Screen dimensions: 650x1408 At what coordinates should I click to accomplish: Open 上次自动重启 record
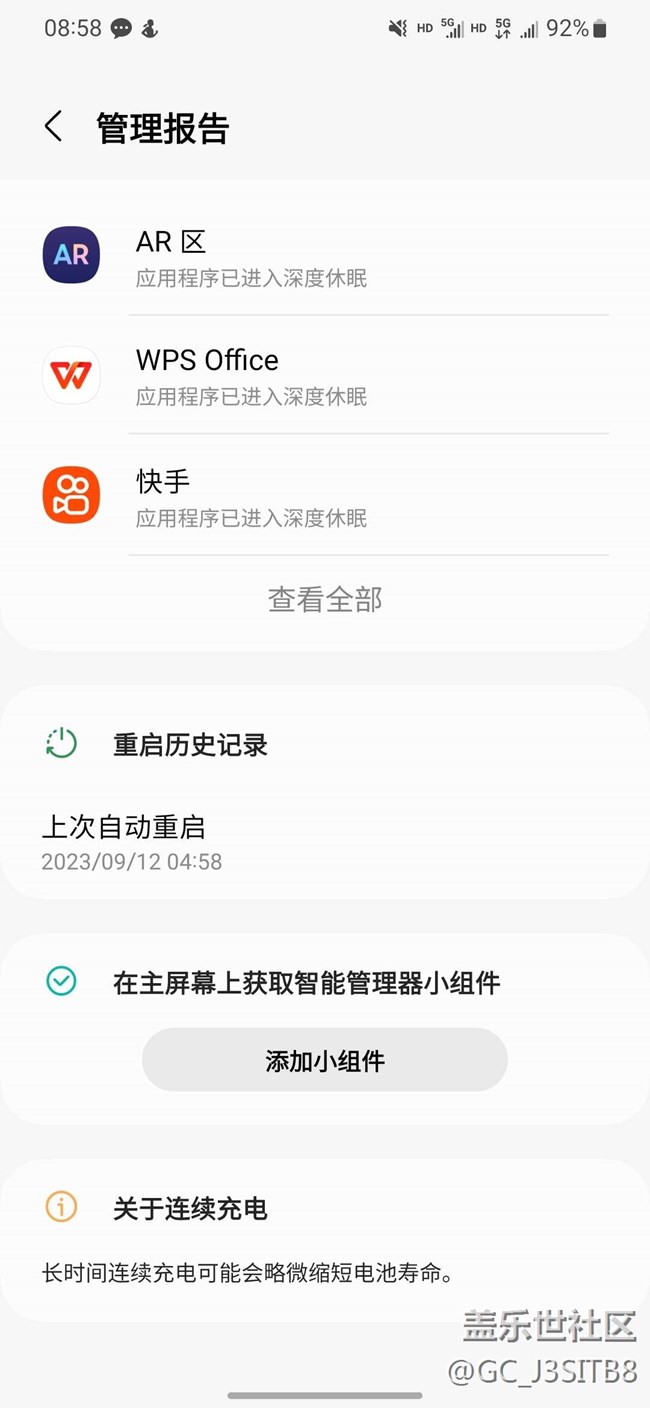(325, 843)
